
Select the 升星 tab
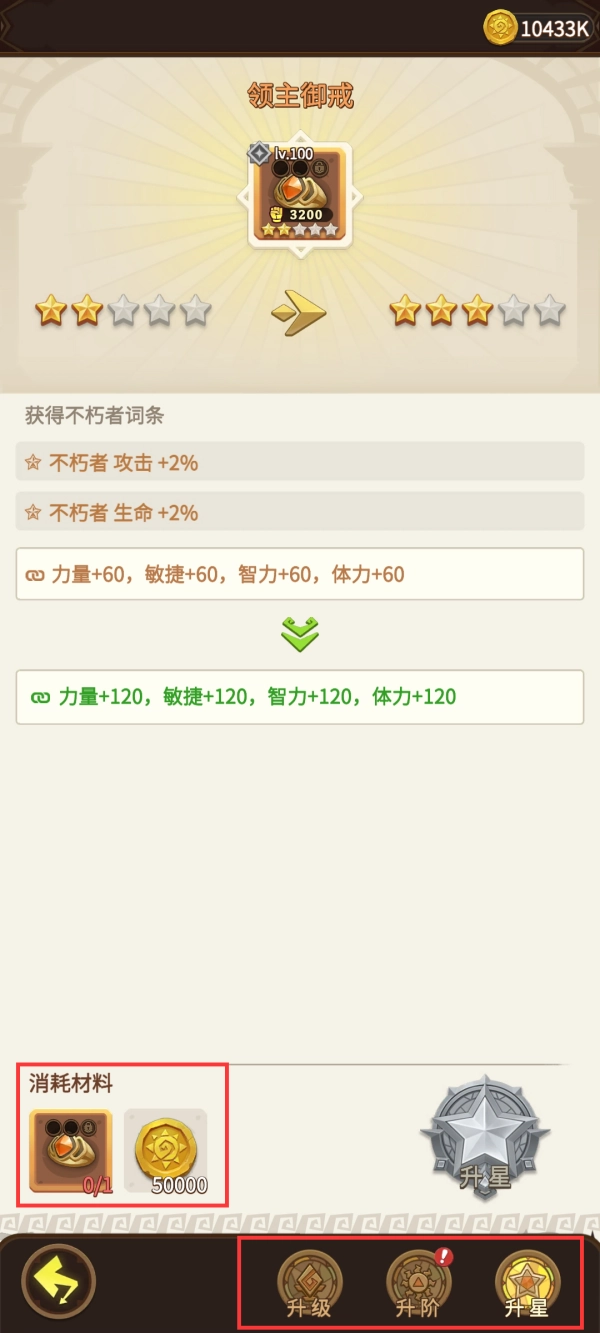coord(528,1284)
